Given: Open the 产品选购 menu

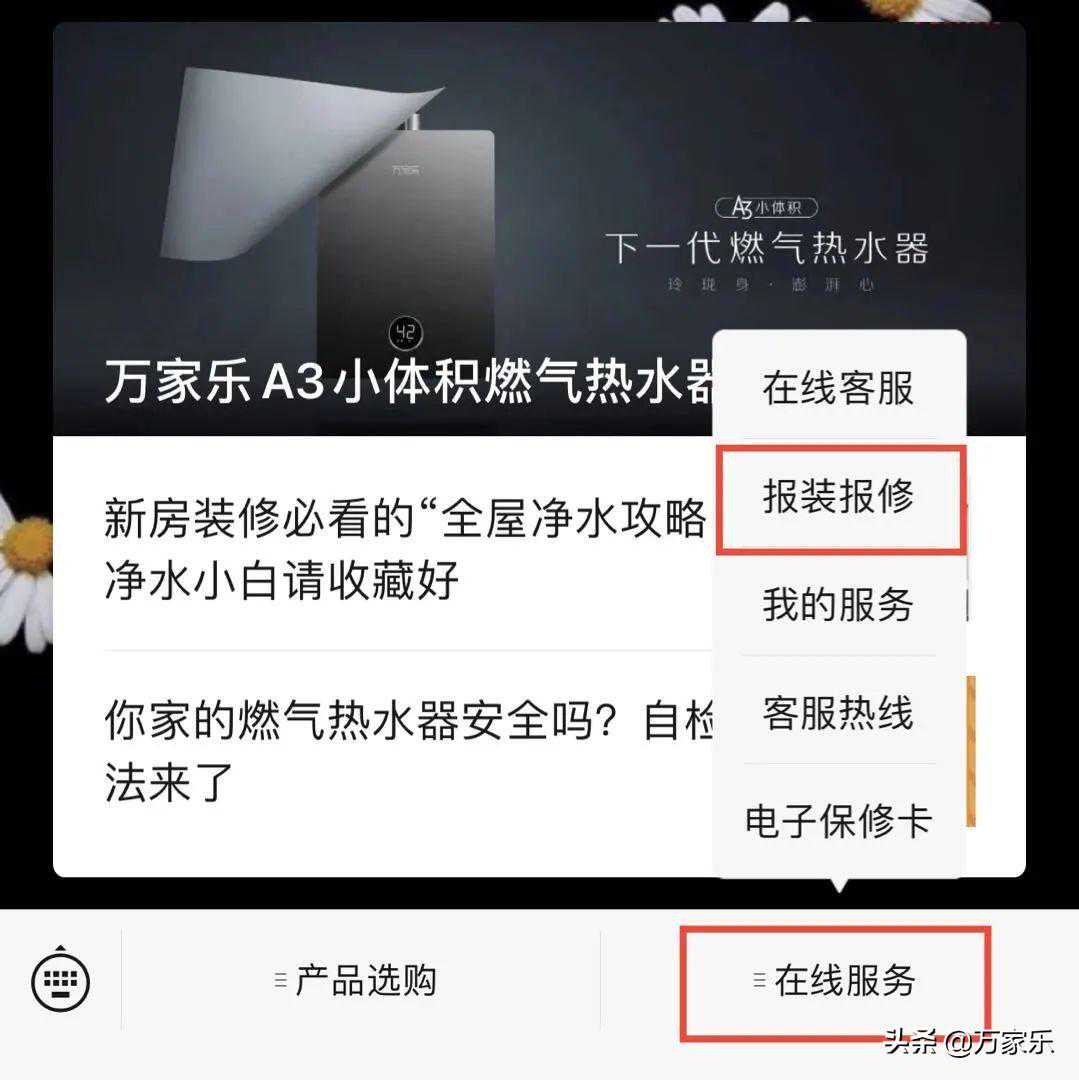Looking at the screenshot, I should click(x=360, y=981).
